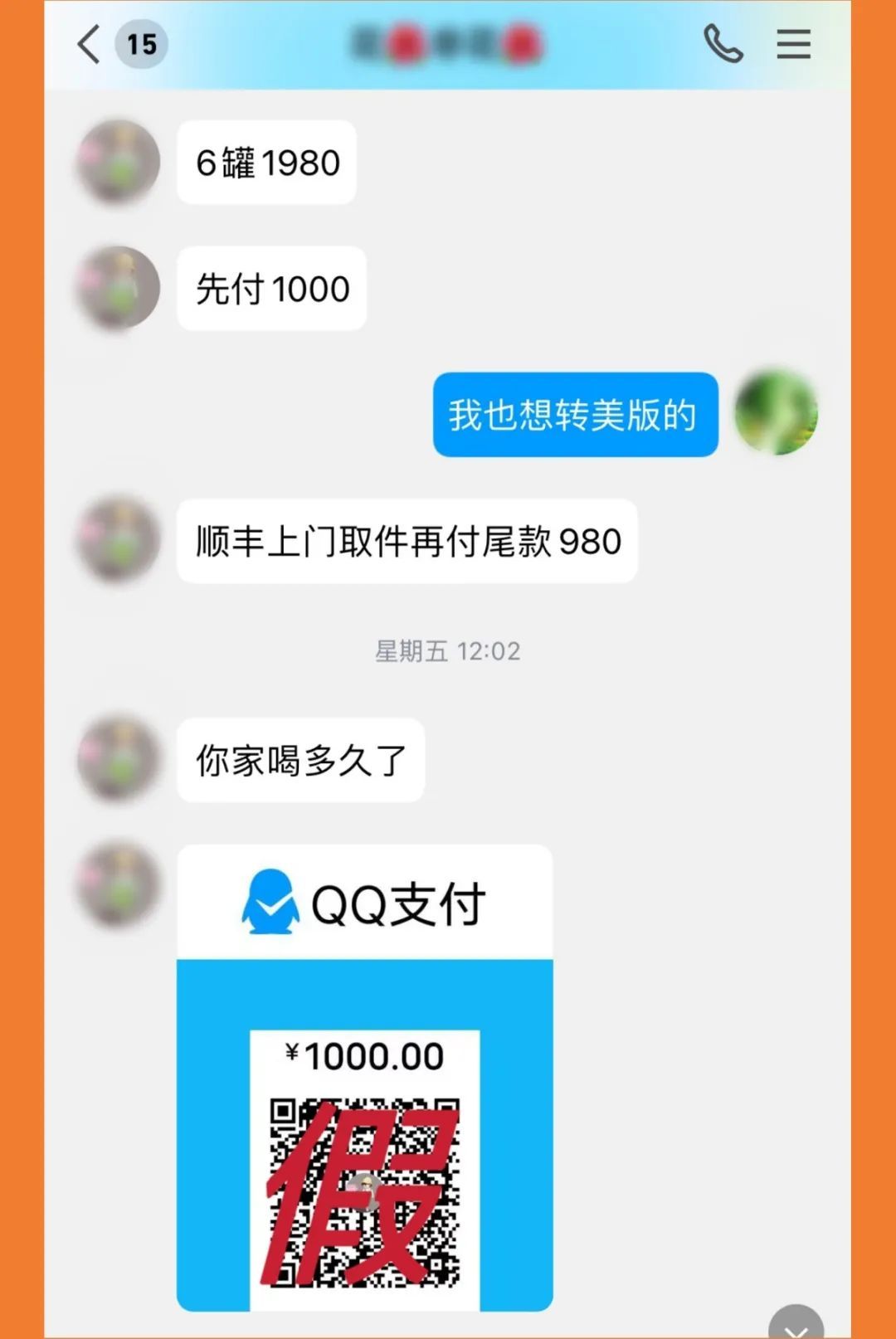Tap the timestamp 星期五 12:02
Screen dimensions: 896x1339
coord(448,651)
